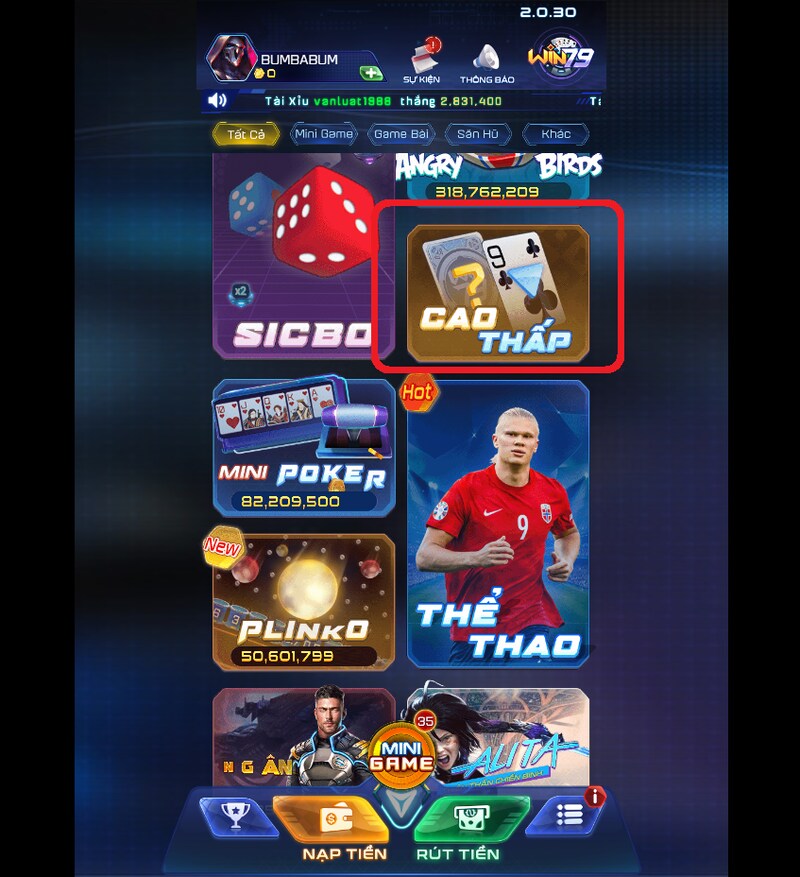The width and height of the screenshot is (800, 877).
Task: Open the Mini Game floating button
Action: (403, 755)
